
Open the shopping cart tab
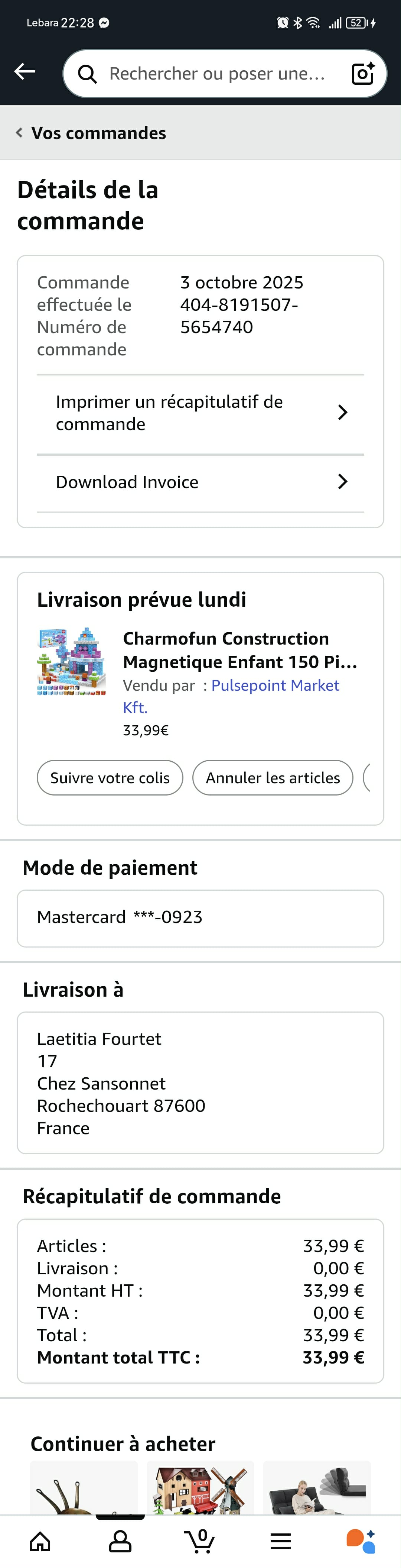200,1542
